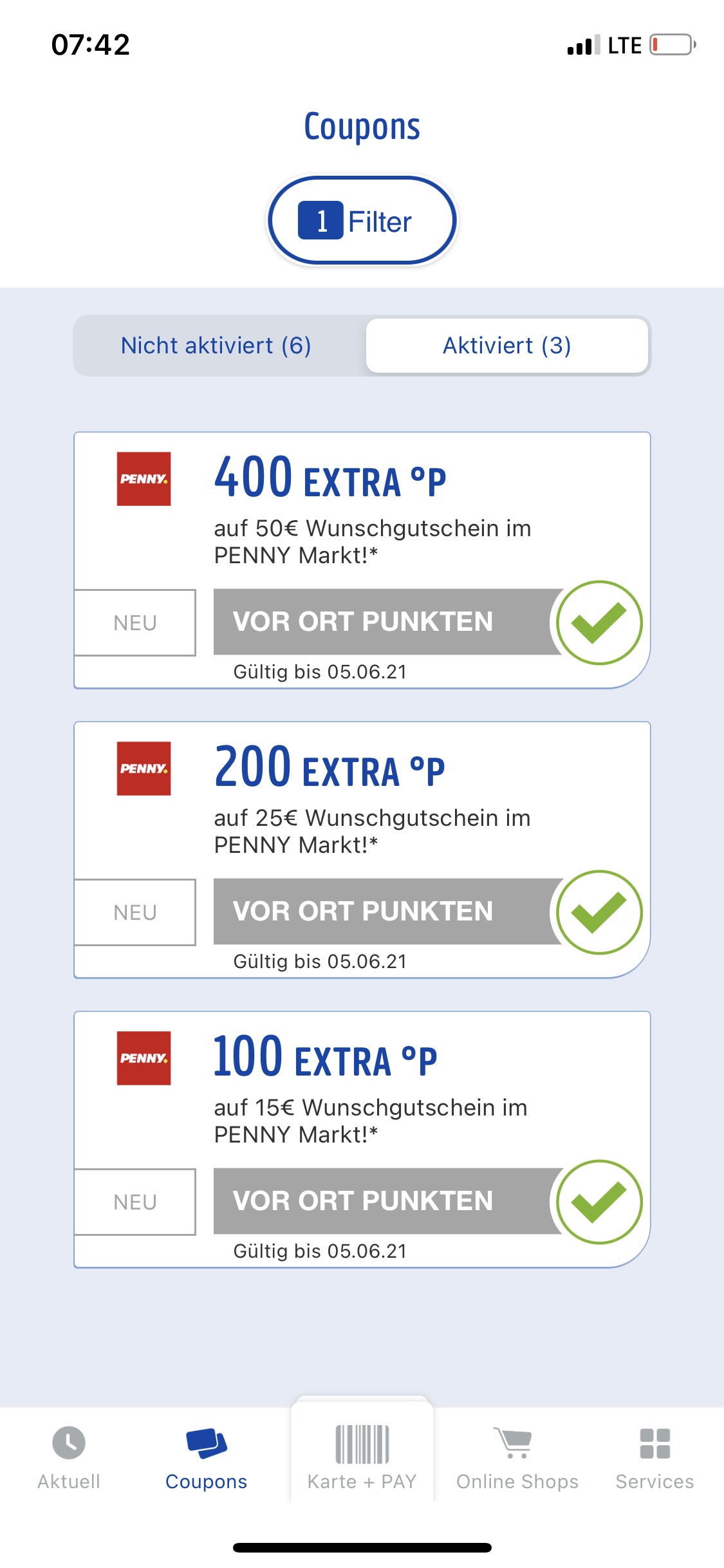Switch to the Nicht aktiviert (6) tab
Screen dimensions: 724x1568
216,346
